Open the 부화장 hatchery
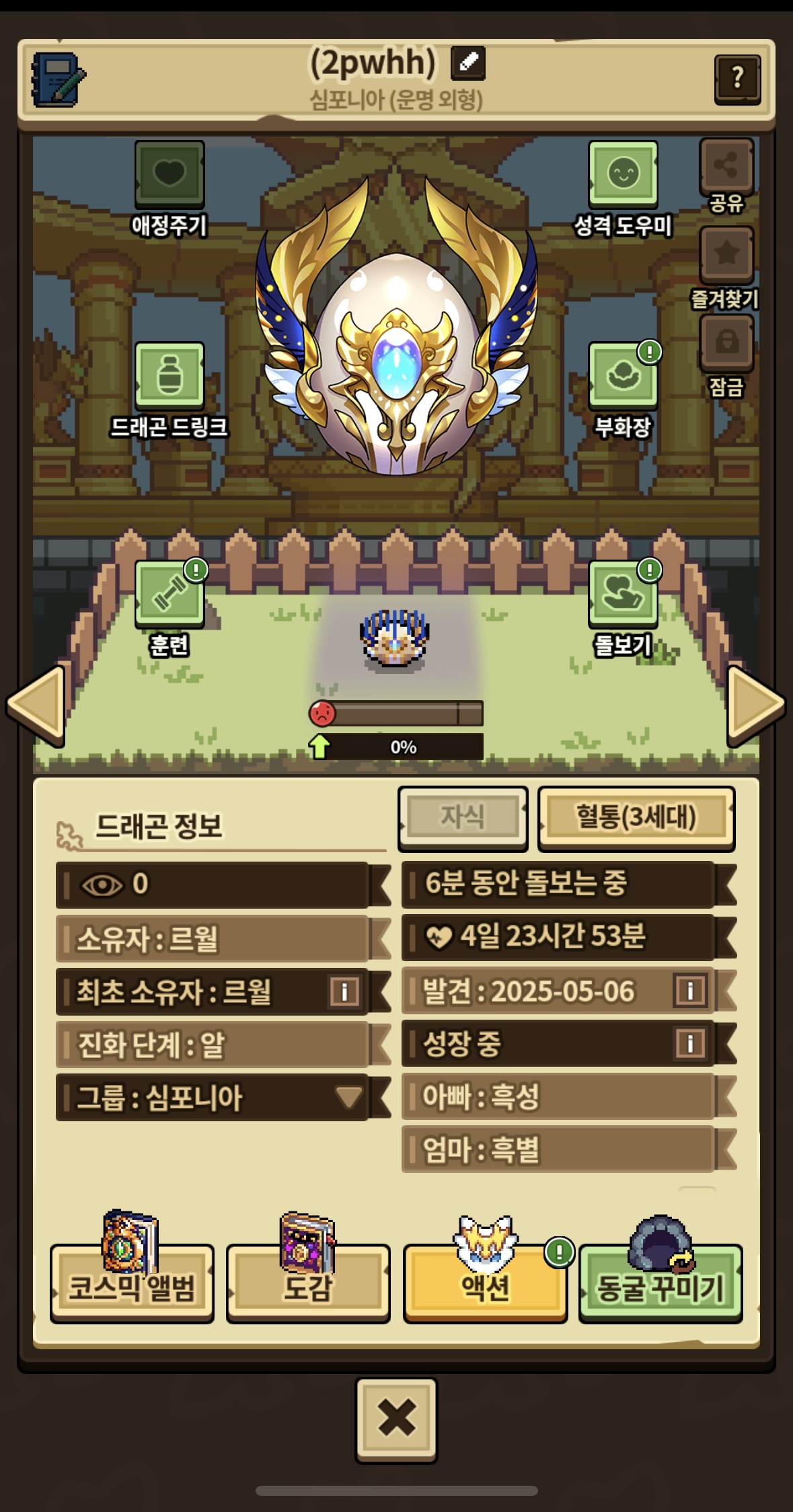 (623, 376)
